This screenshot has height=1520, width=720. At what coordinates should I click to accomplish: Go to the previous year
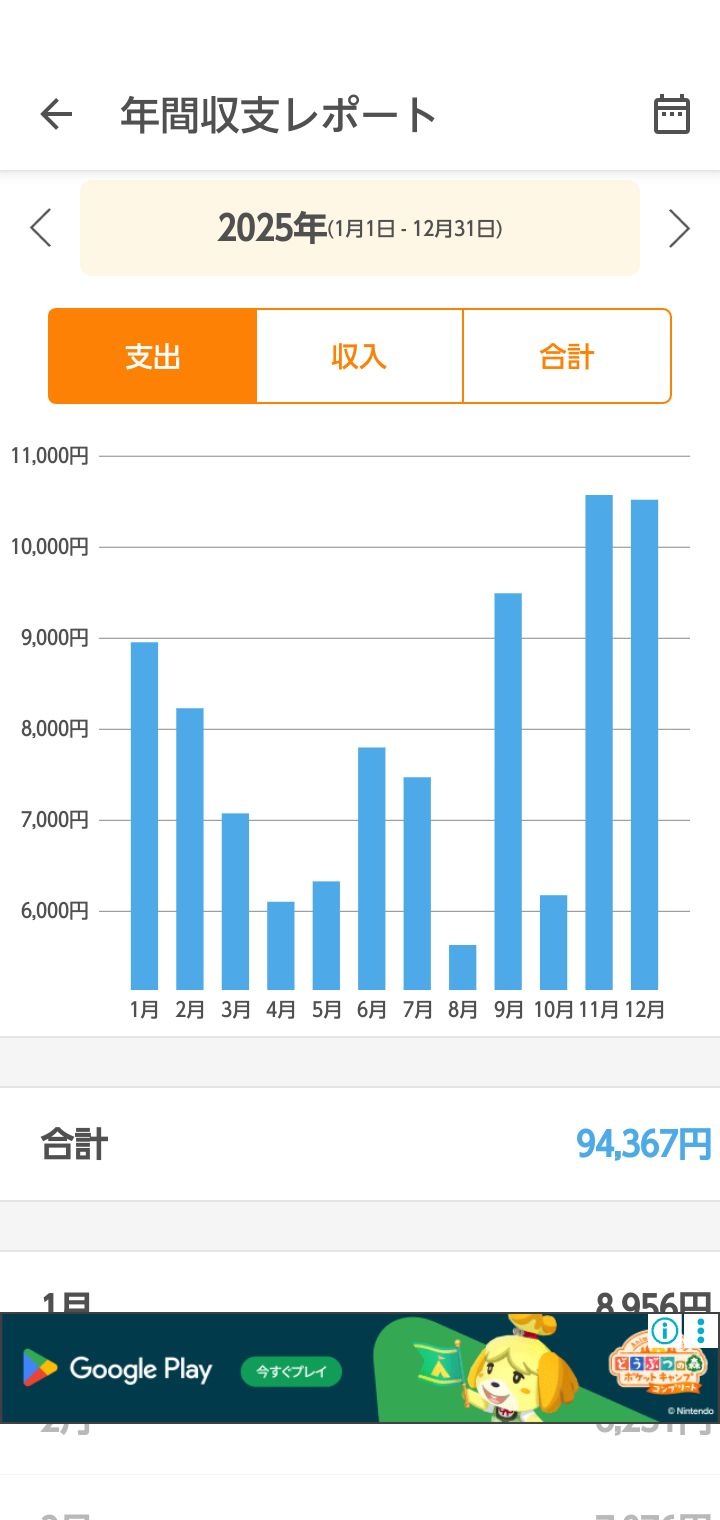[41, 228]
